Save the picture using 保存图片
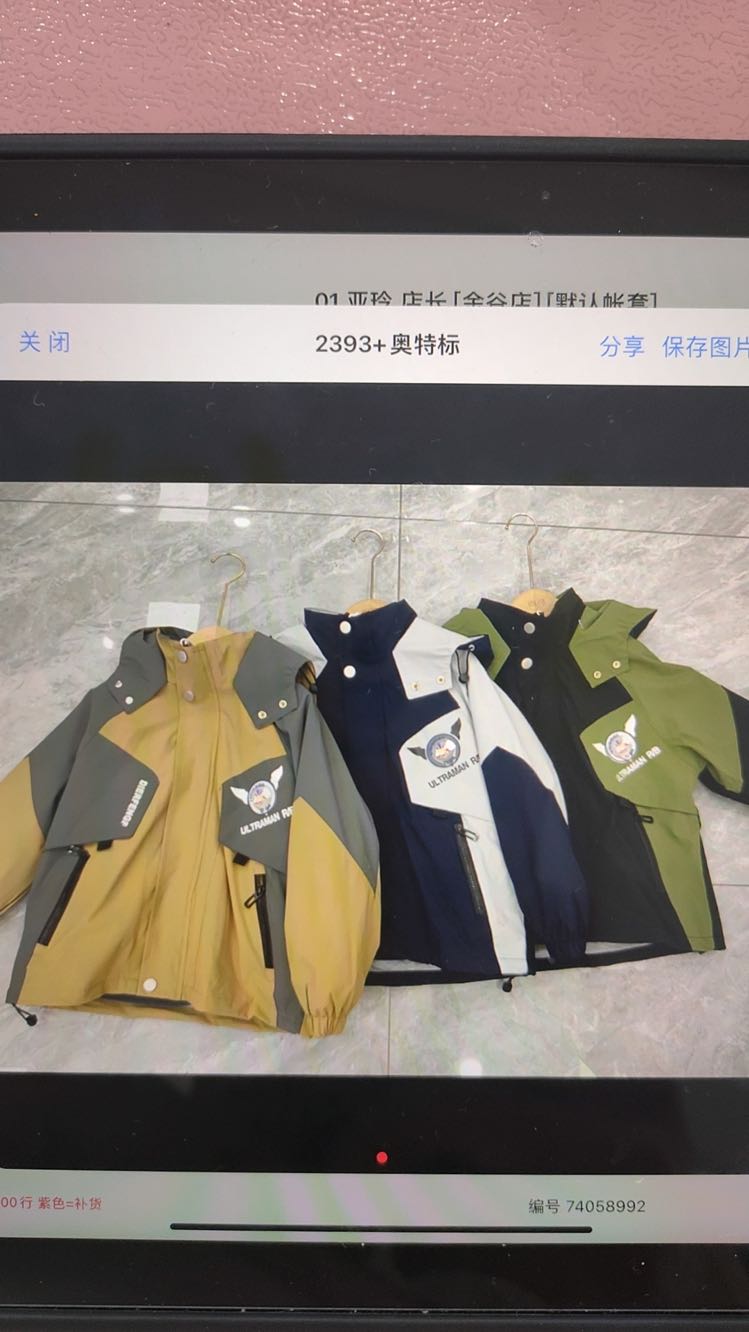 (x=704, y=348)
